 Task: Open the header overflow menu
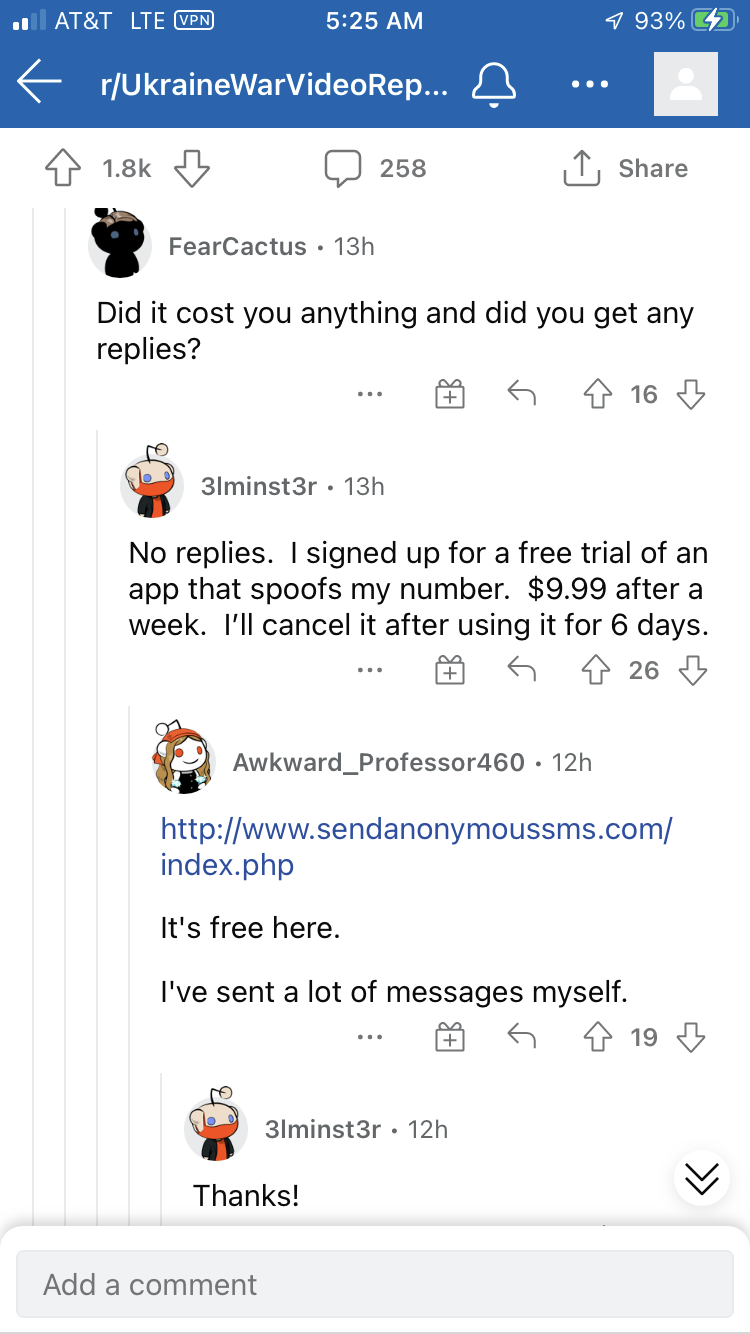point(590,85)
